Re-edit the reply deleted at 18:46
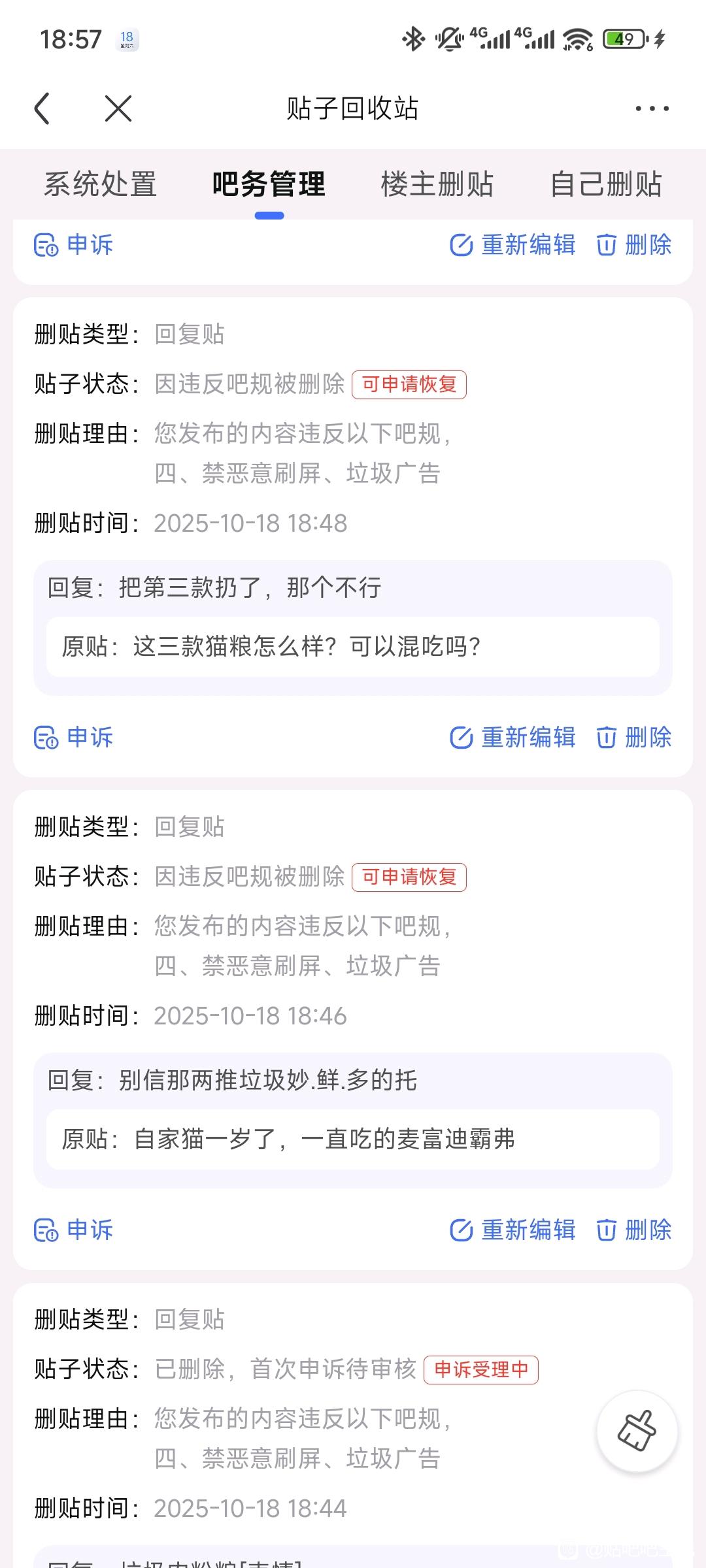The height and width of the screenshot is (1568, 706). click(x=513, y=1230)
